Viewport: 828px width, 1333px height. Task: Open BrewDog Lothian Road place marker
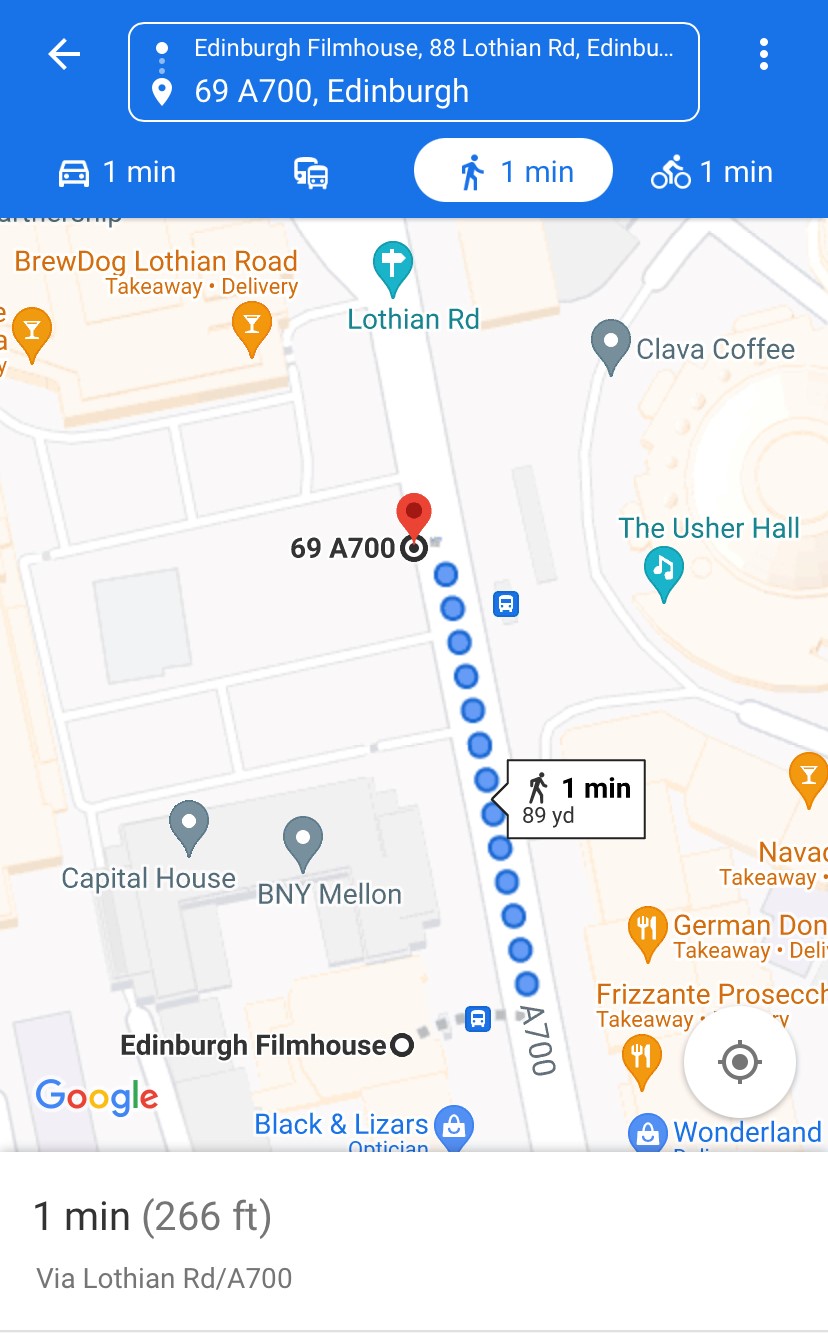pyautogui.click(x=251, y=326)
